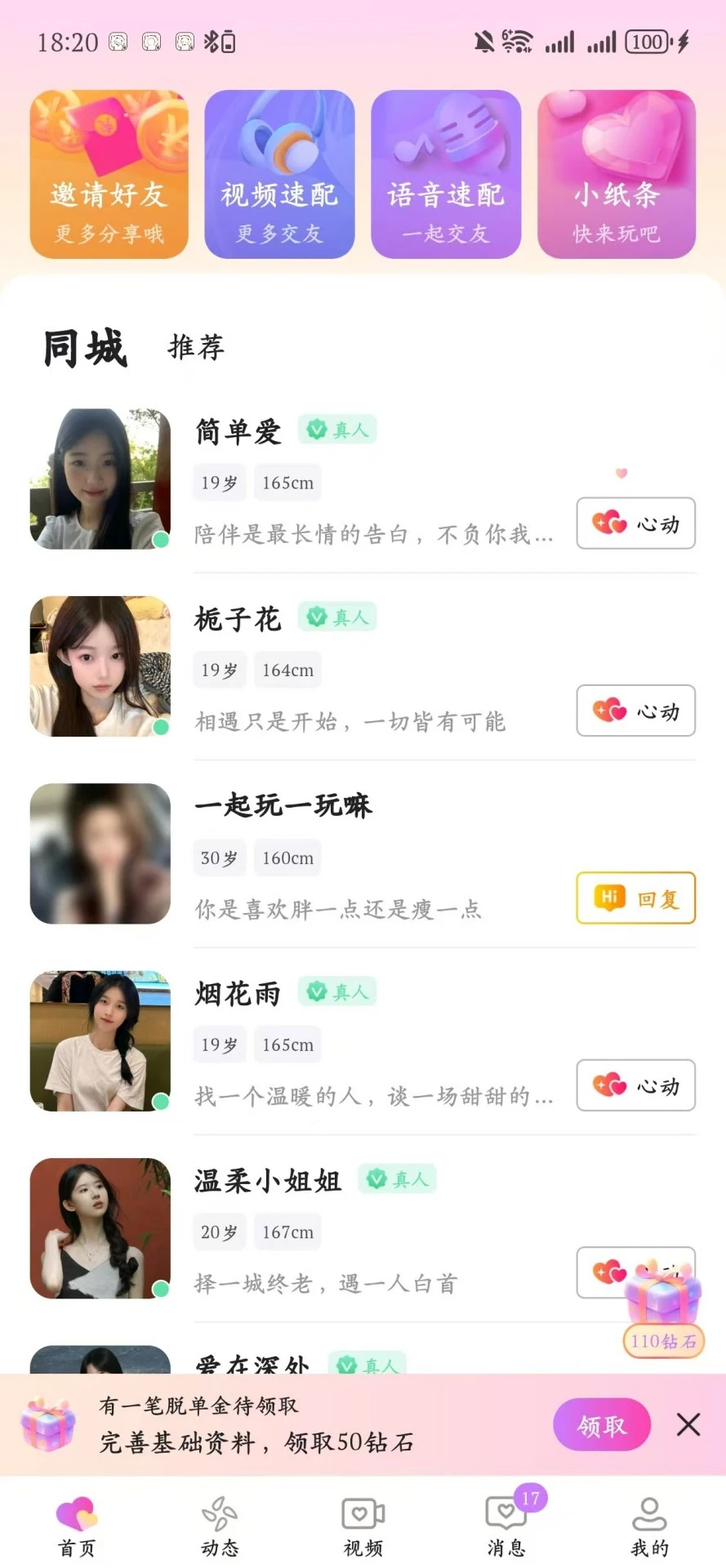This screenshot has width=726, height=1568.
Task: Open 消息 with 17 unread
Action: point(506,1526)
